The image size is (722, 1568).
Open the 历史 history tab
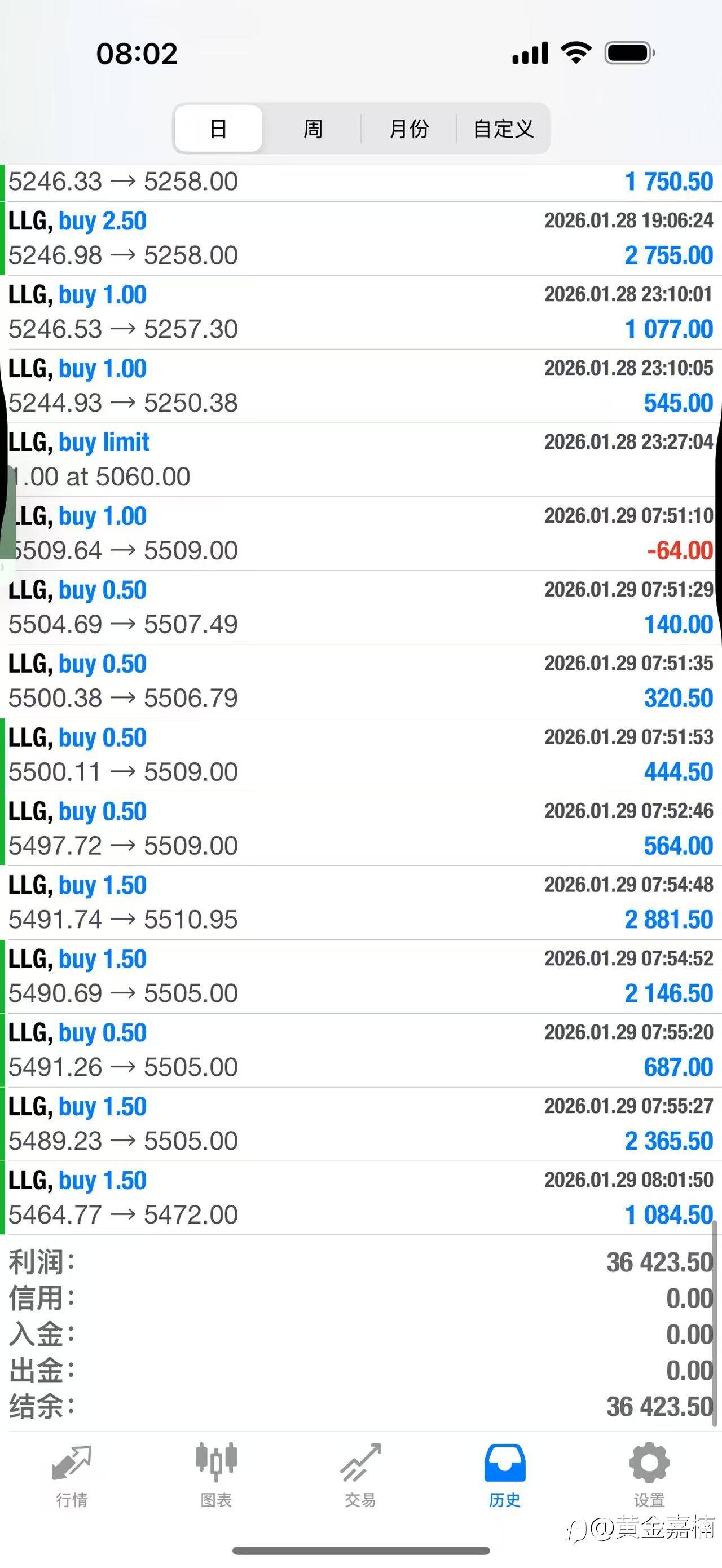(505, 1473)
